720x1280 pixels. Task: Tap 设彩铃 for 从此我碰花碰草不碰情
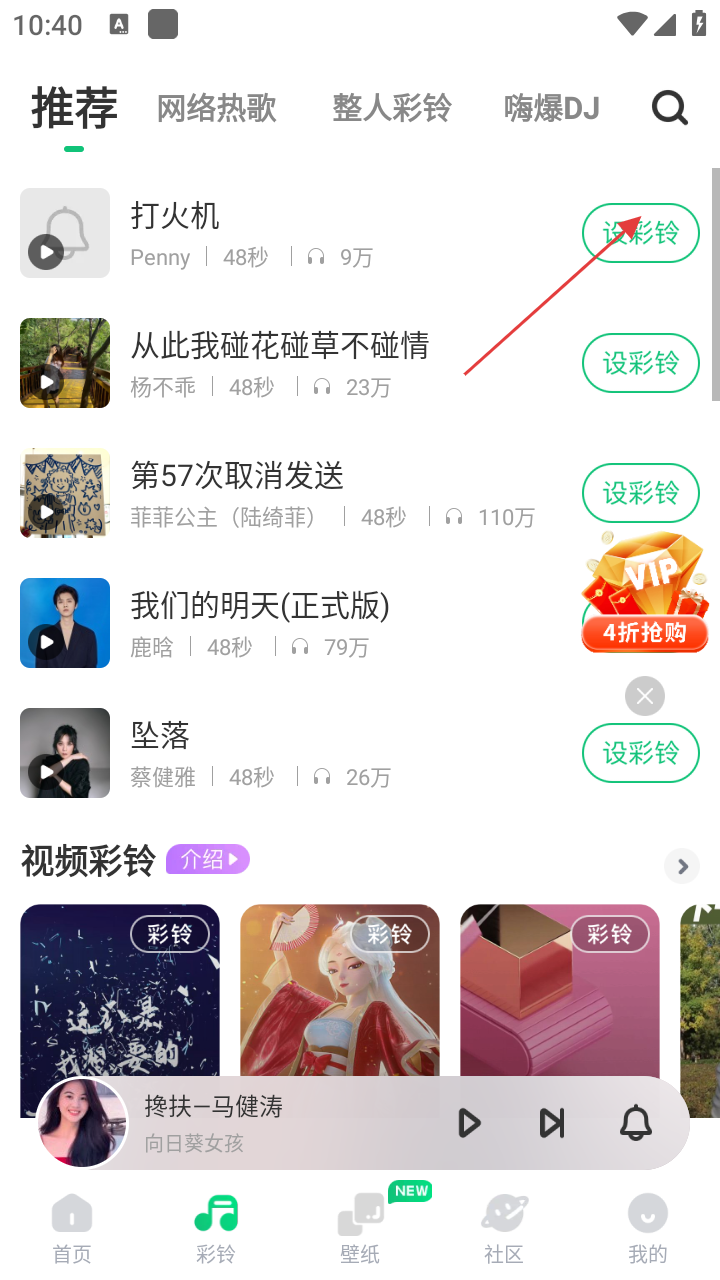[x=640, y=362]
